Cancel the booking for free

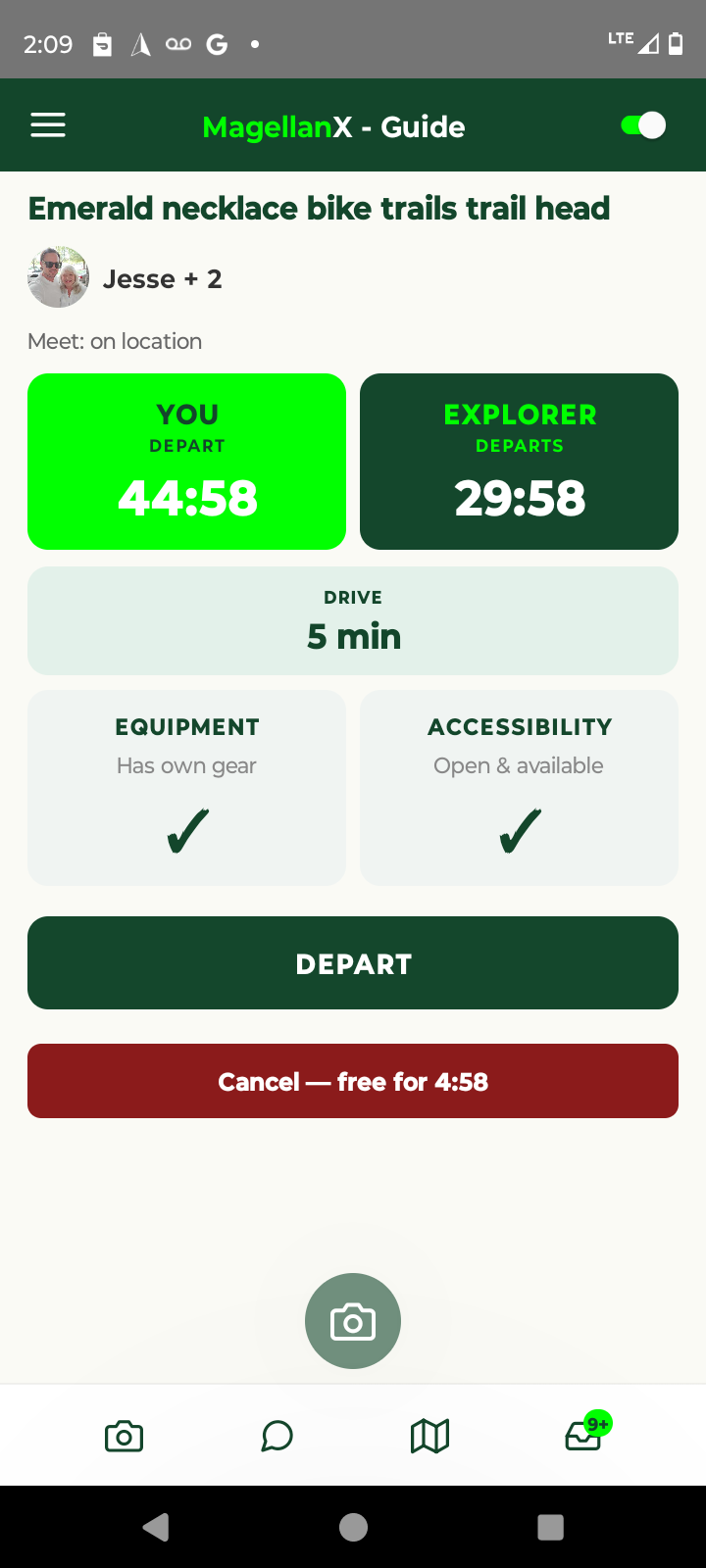click(x=353, y=1081)
